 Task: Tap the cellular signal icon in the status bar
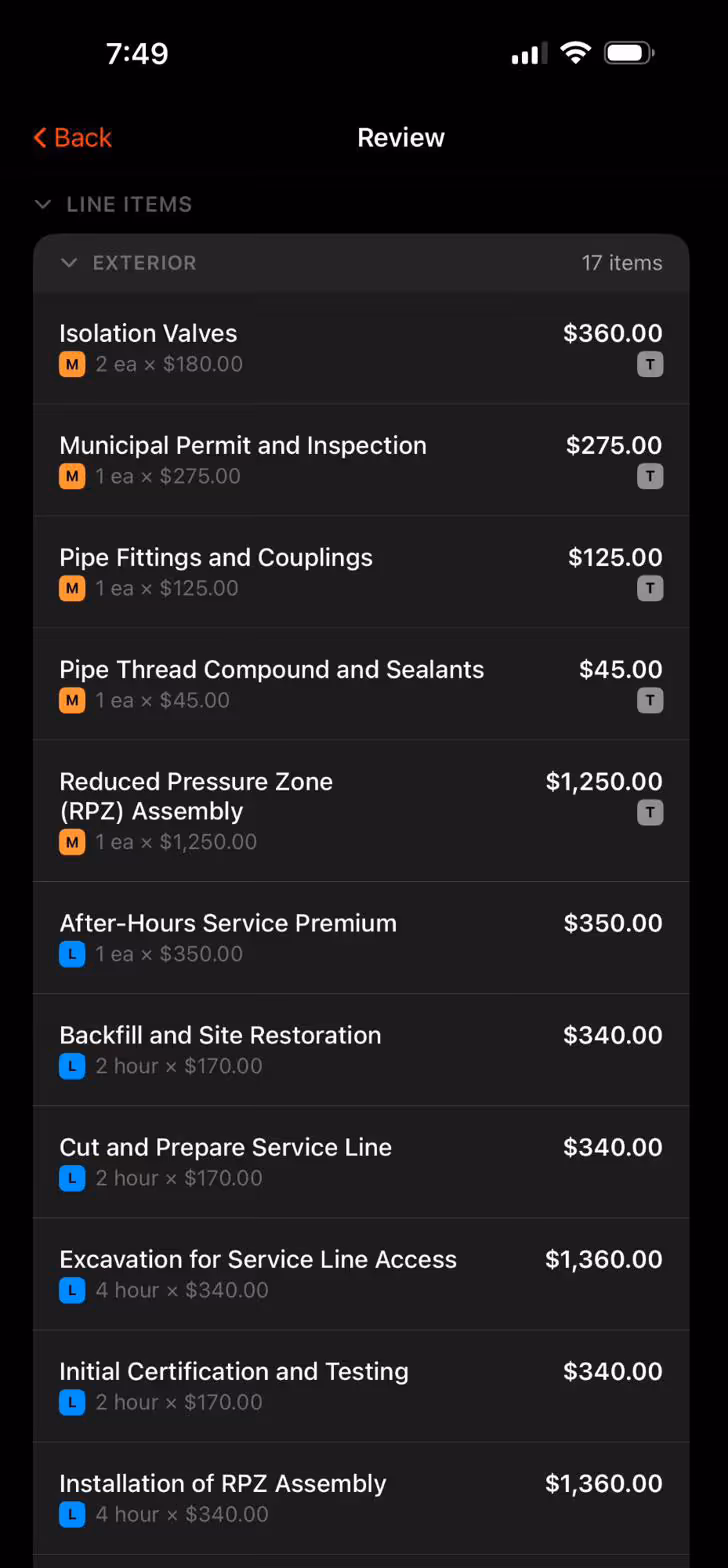(525, 52)
